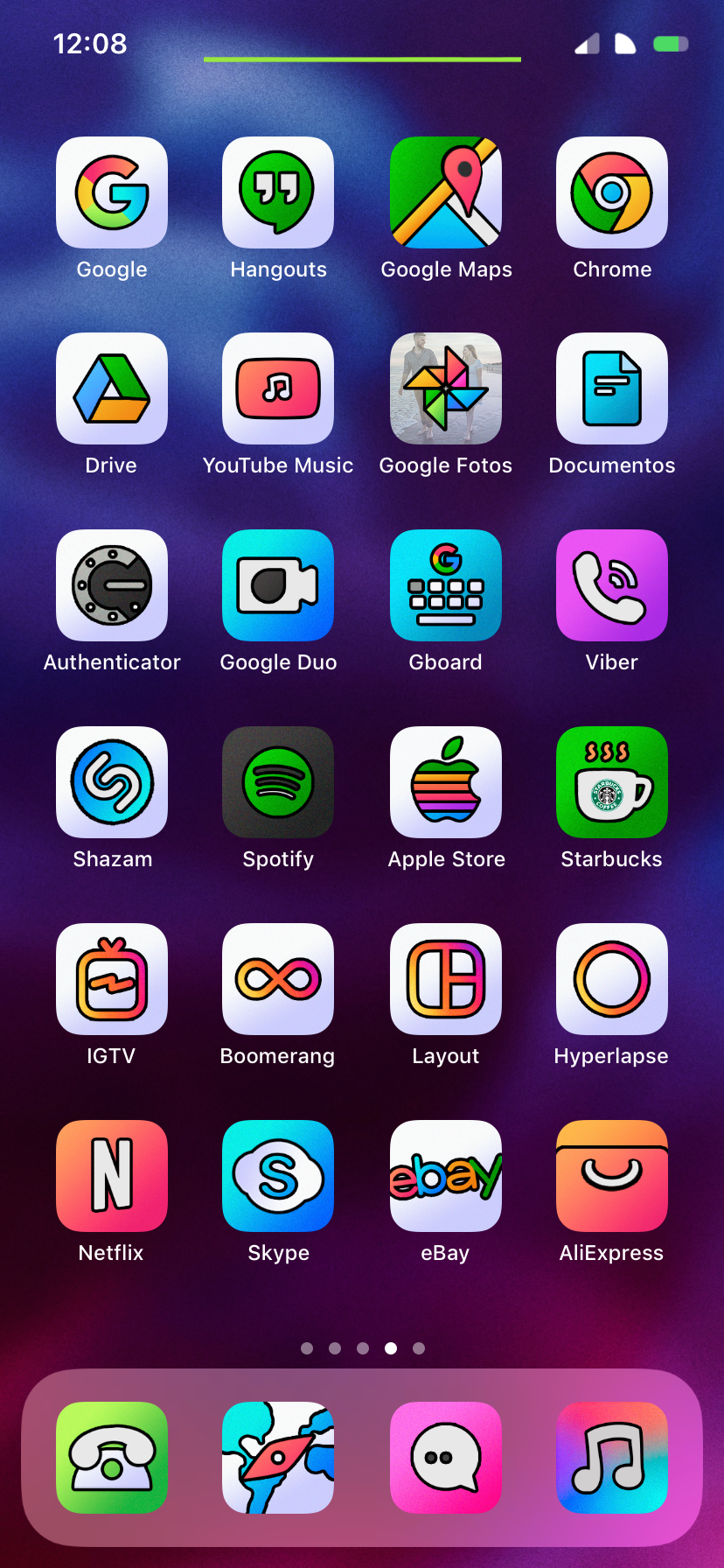Screen dimensions: 724x1568
Task: Open YouTube Music
Action: tap(278, 388)
